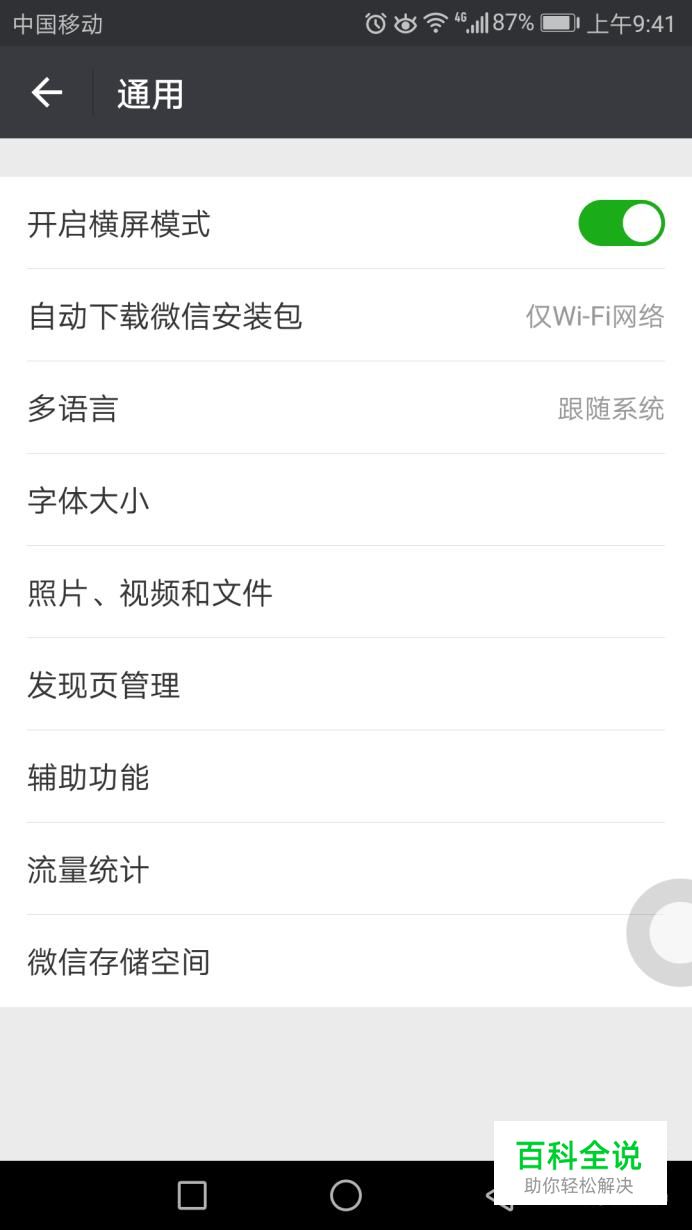View 流量统计 data usage

(346, 869)
